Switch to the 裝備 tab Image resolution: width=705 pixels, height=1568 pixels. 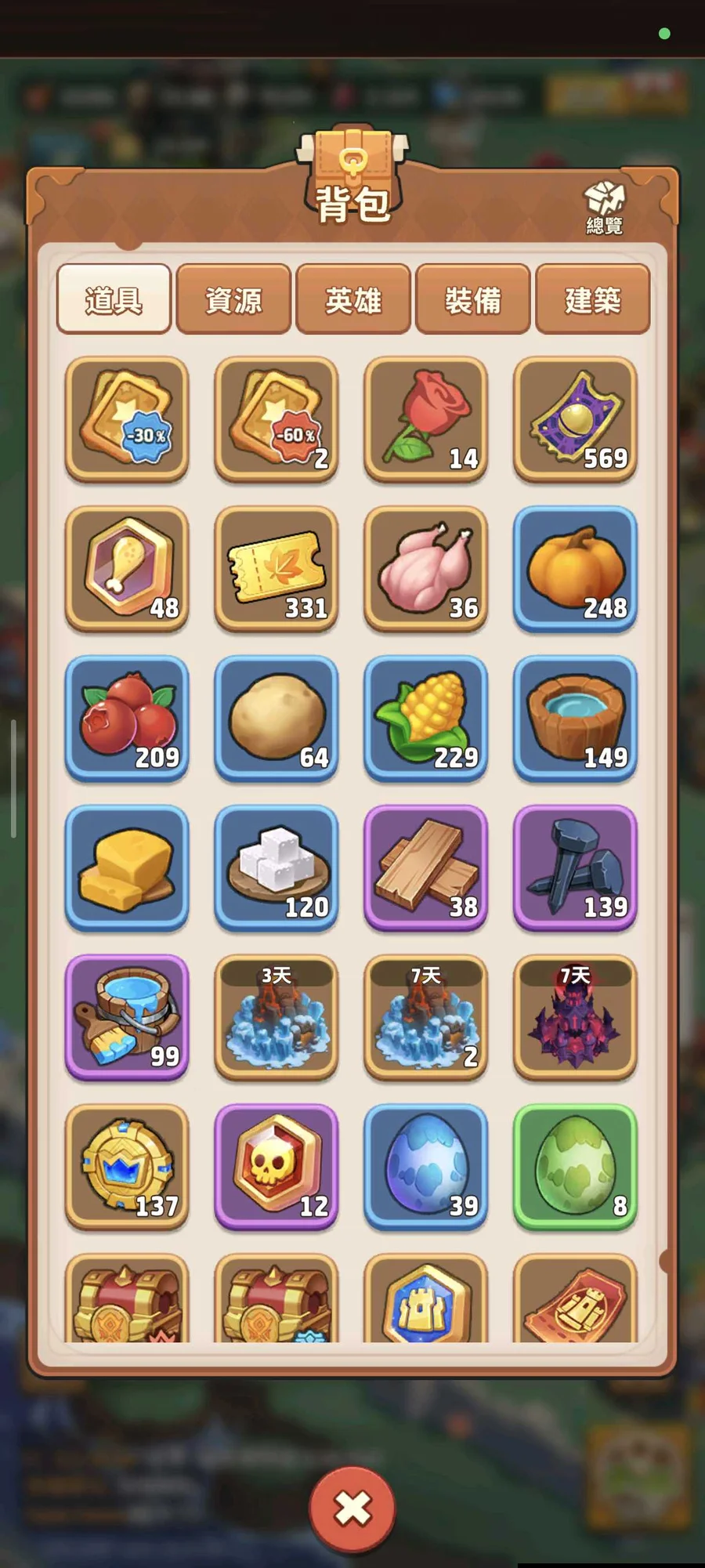[472, 300]
